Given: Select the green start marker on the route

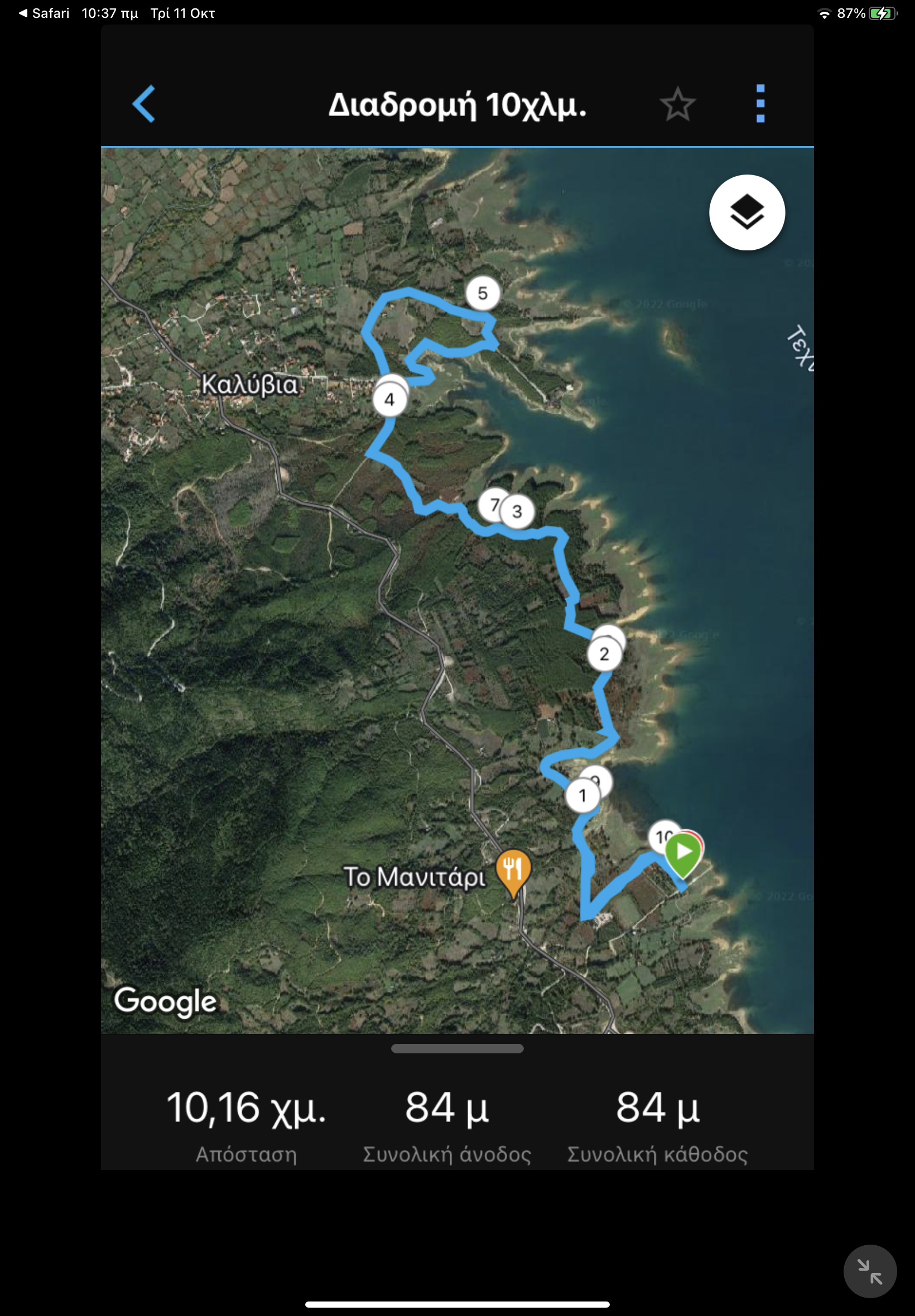Looking at the screenshot, I should (683, 854).
